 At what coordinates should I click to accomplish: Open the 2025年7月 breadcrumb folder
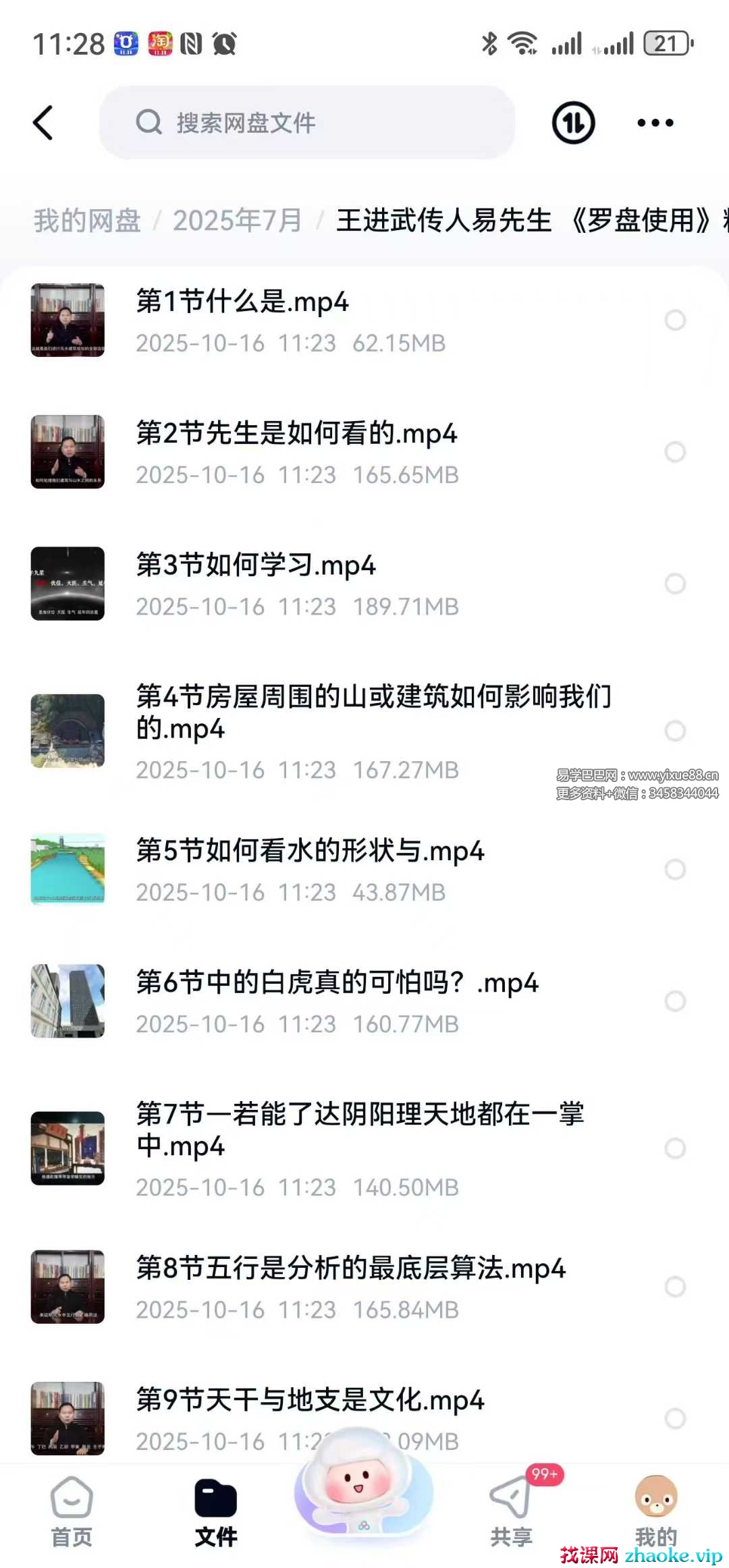(x=237, y=221)
